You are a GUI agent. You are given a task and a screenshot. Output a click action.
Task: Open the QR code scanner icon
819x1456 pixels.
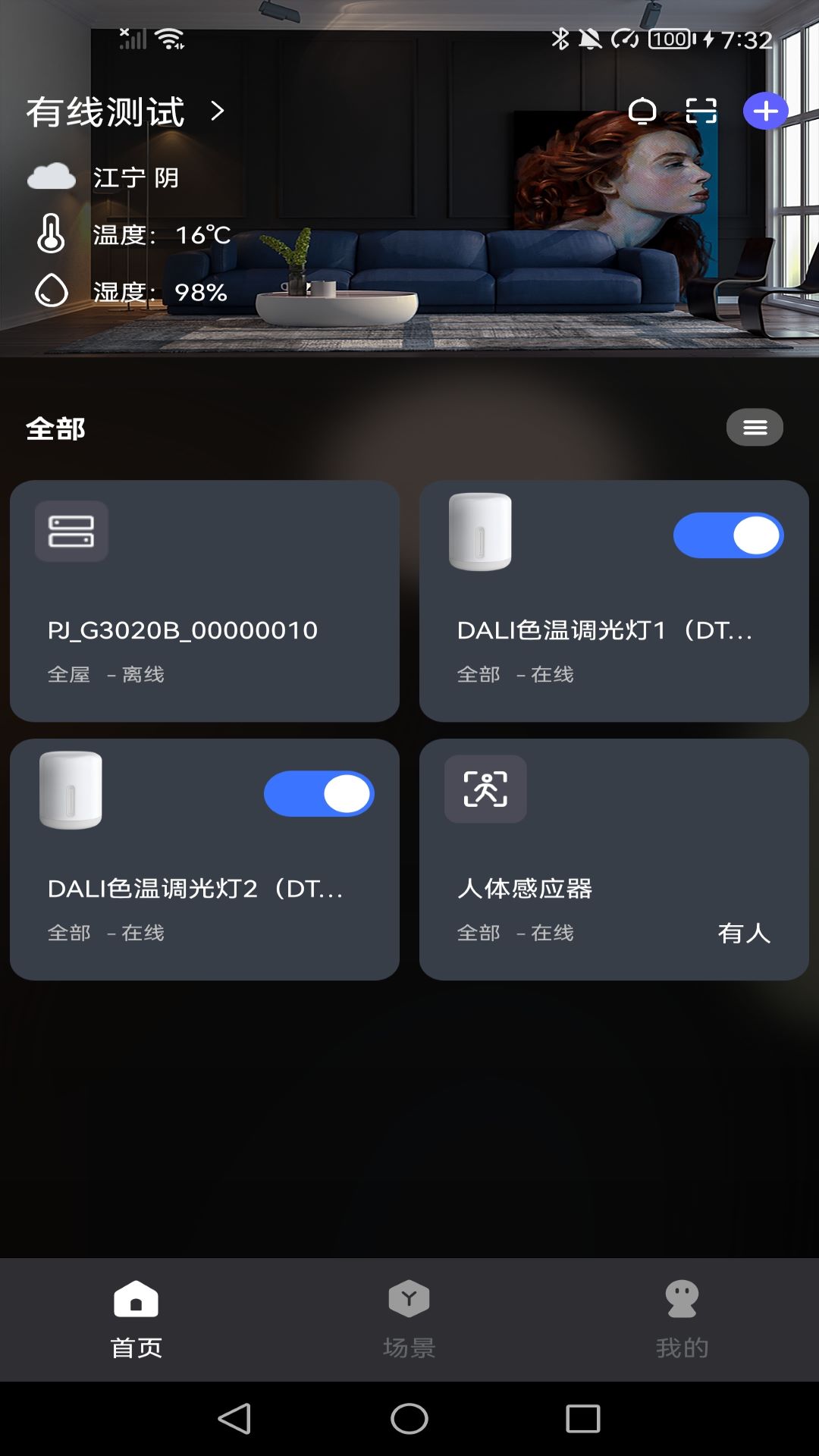coord(702,111)
